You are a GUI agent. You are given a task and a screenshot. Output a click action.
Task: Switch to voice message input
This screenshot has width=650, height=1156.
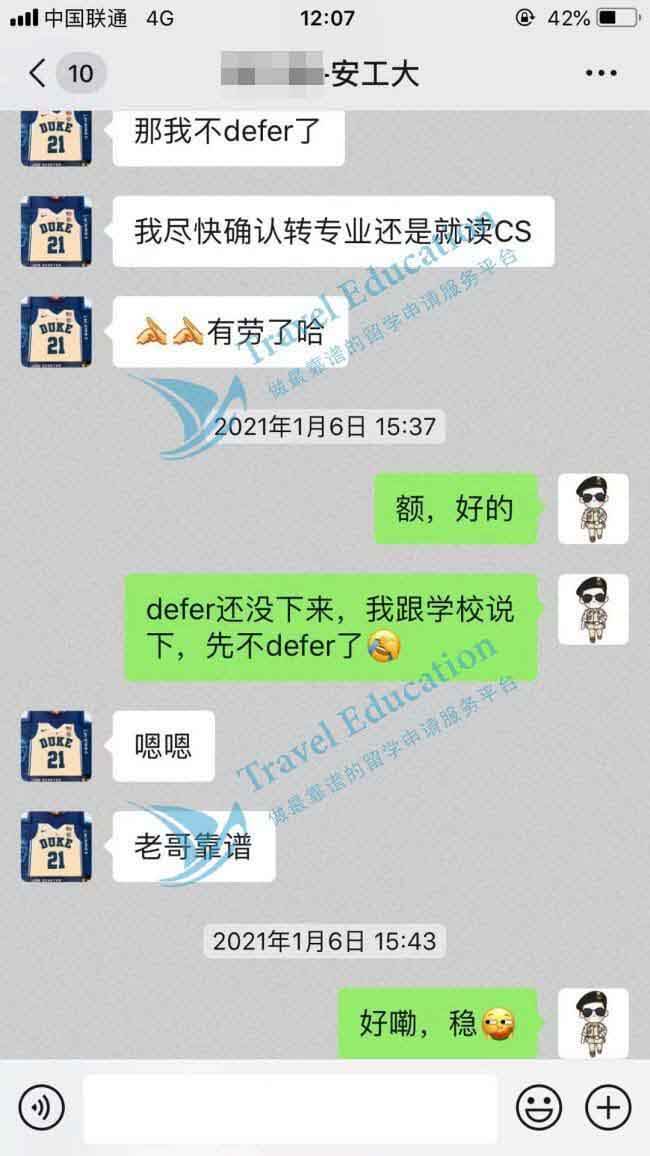tap(41, 1108)
